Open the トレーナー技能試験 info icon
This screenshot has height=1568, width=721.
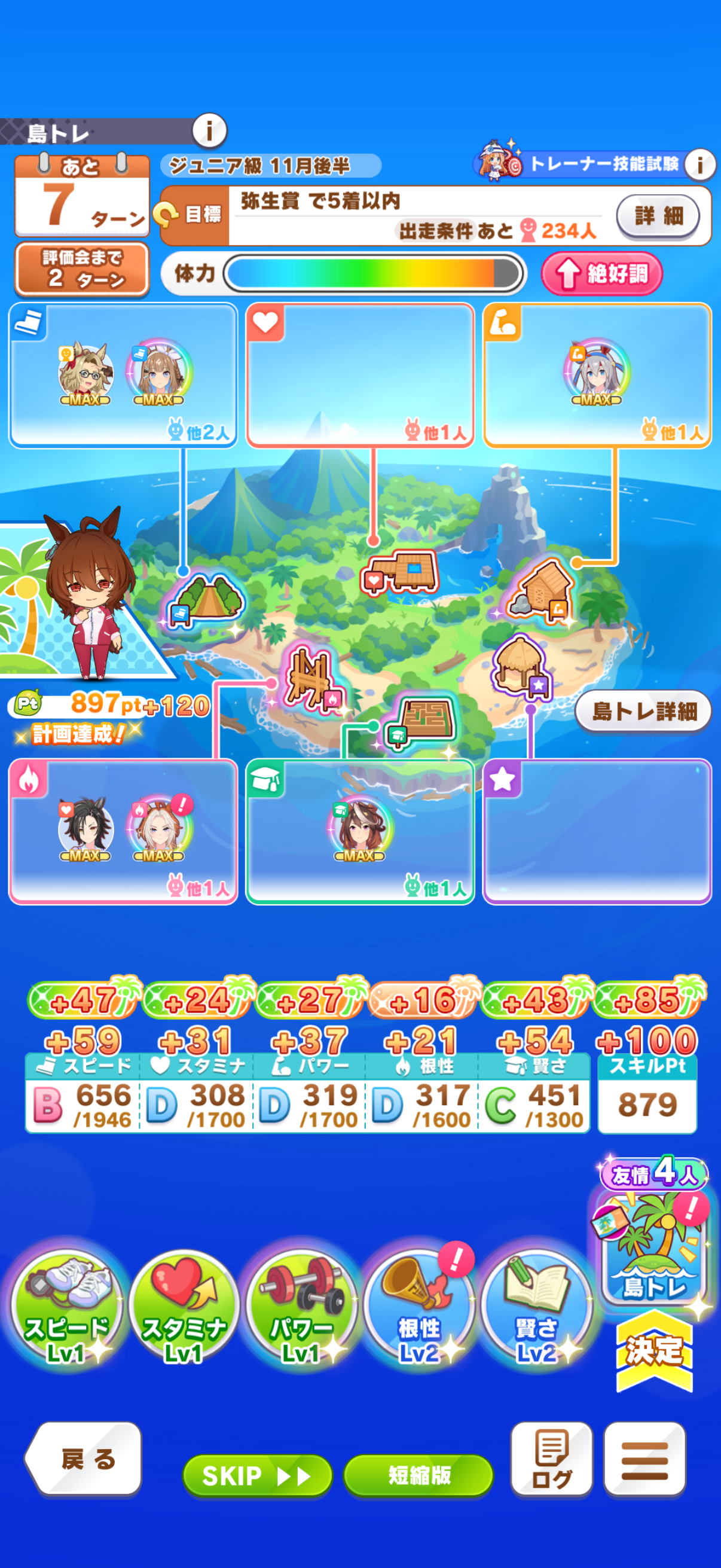tap(699, 164)
